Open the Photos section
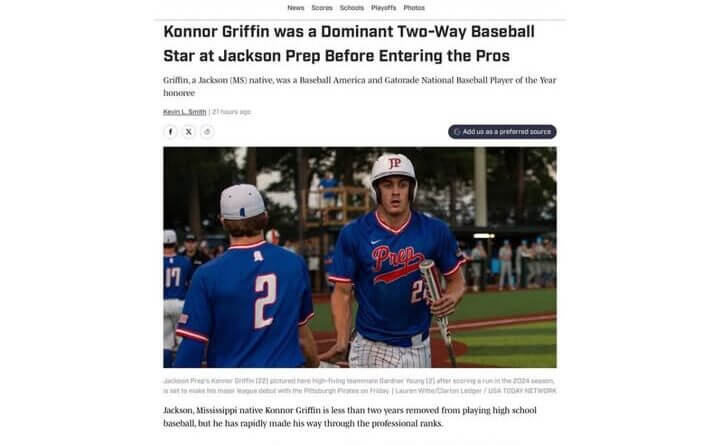The height and width of the screenshot is (445, 720). tap(414, 8)
